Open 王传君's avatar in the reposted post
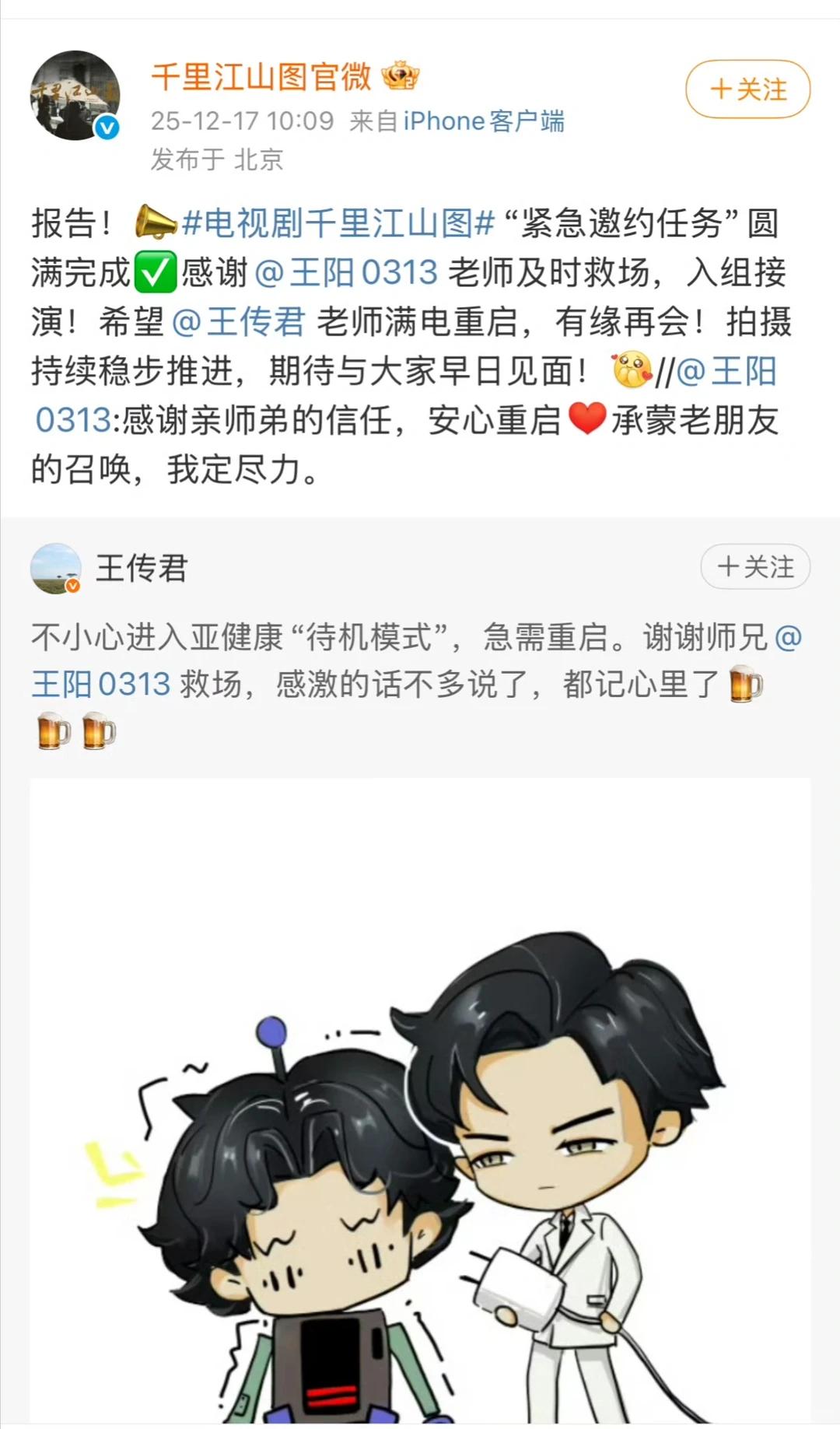840x1429 pixels. click(x=55, y=569)
